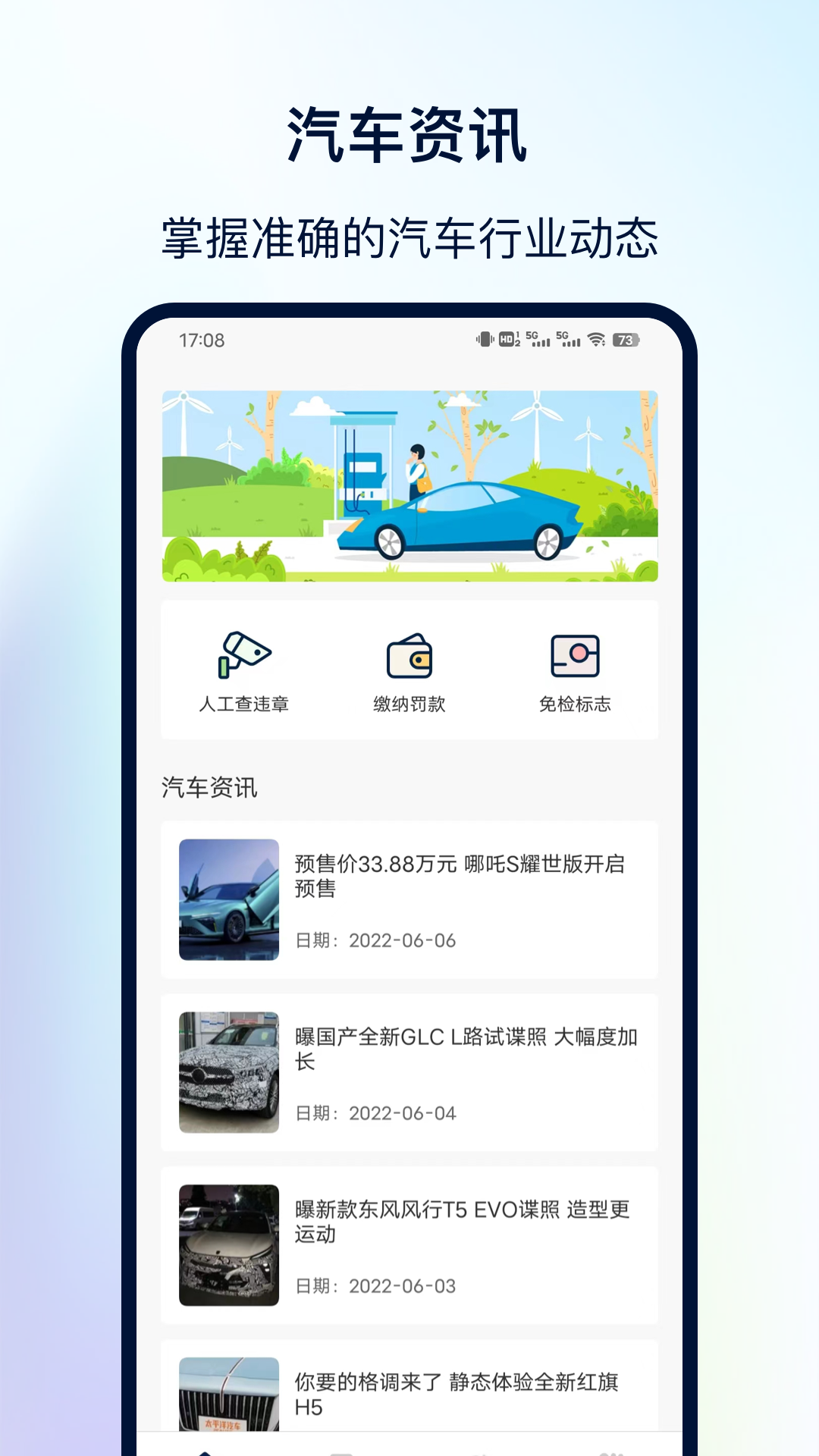Viewport: 819px width, 1456px height.
Task: Tap the vibration mode status icon
Action: click(x=485, y=339)
